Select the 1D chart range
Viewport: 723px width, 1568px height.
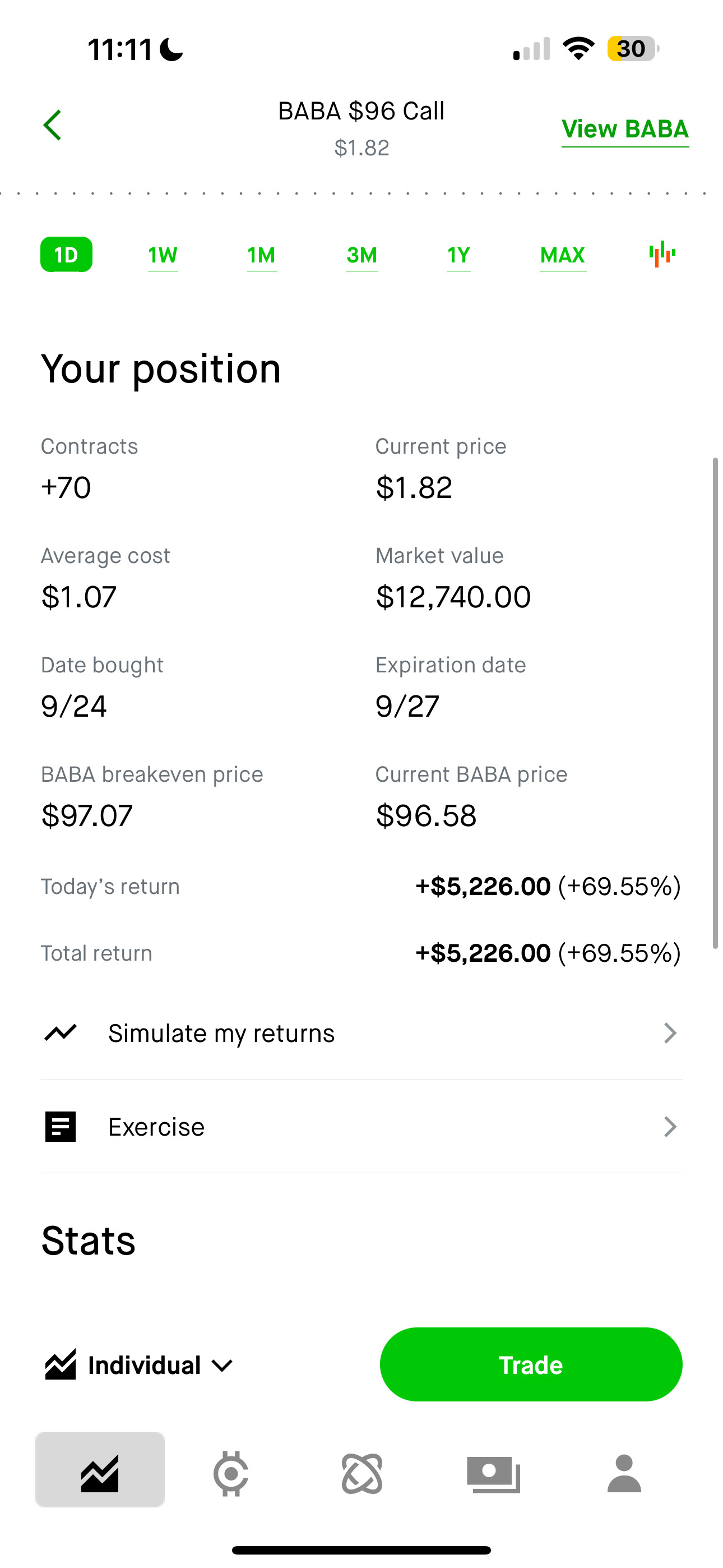pyautogui.click(x=66, y=255)
